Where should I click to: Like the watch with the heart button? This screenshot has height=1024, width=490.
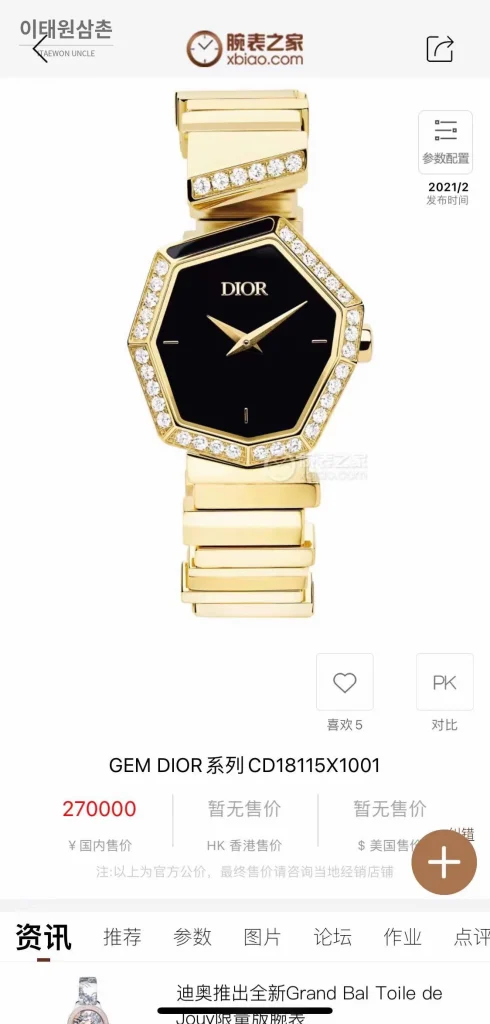tap(345, 682)
